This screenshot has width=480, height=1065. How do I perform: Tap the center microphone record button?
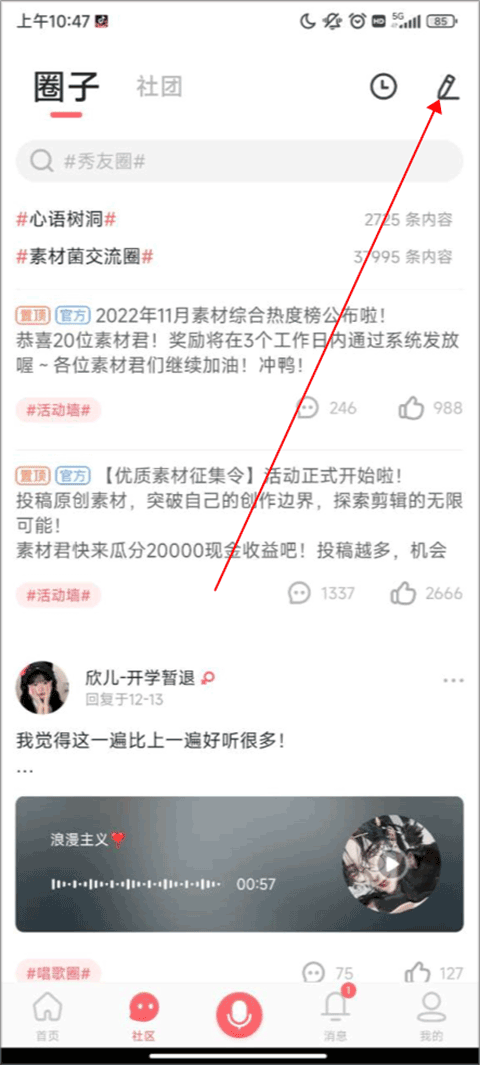(x=238, y=1015)
